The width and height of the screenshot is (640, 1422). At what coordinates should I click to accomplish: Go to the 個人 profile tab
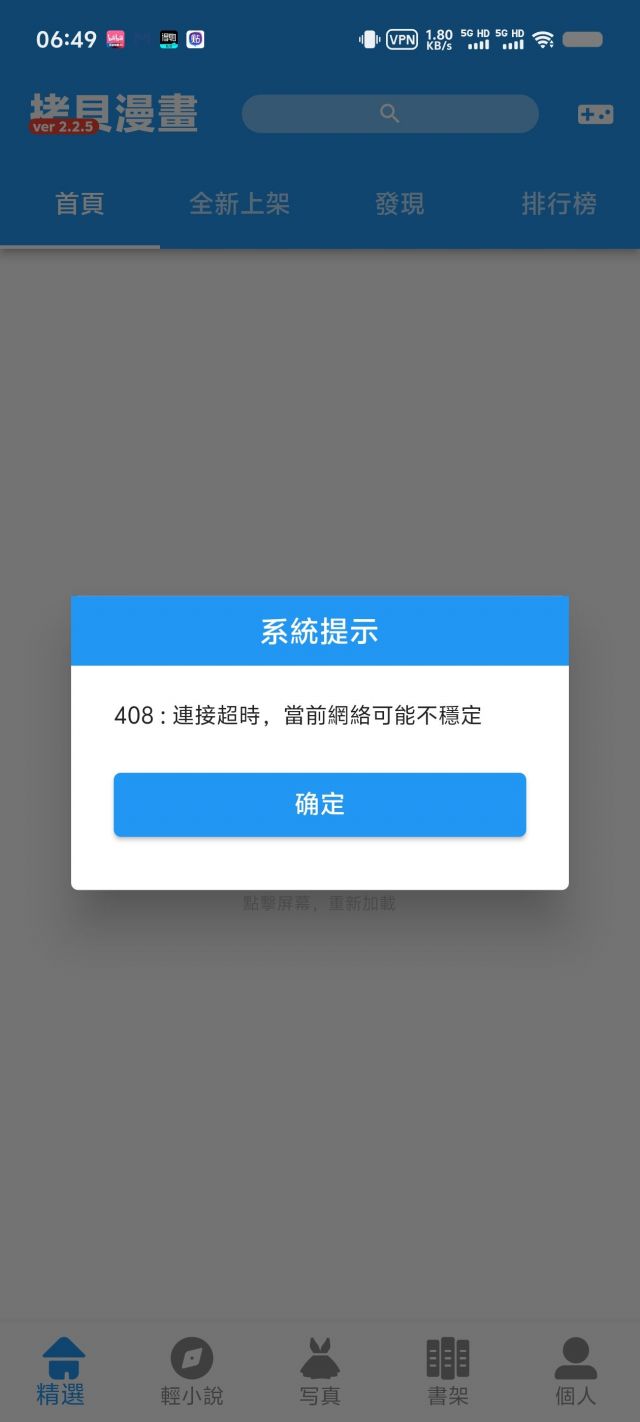click(x=576, y=1372)
